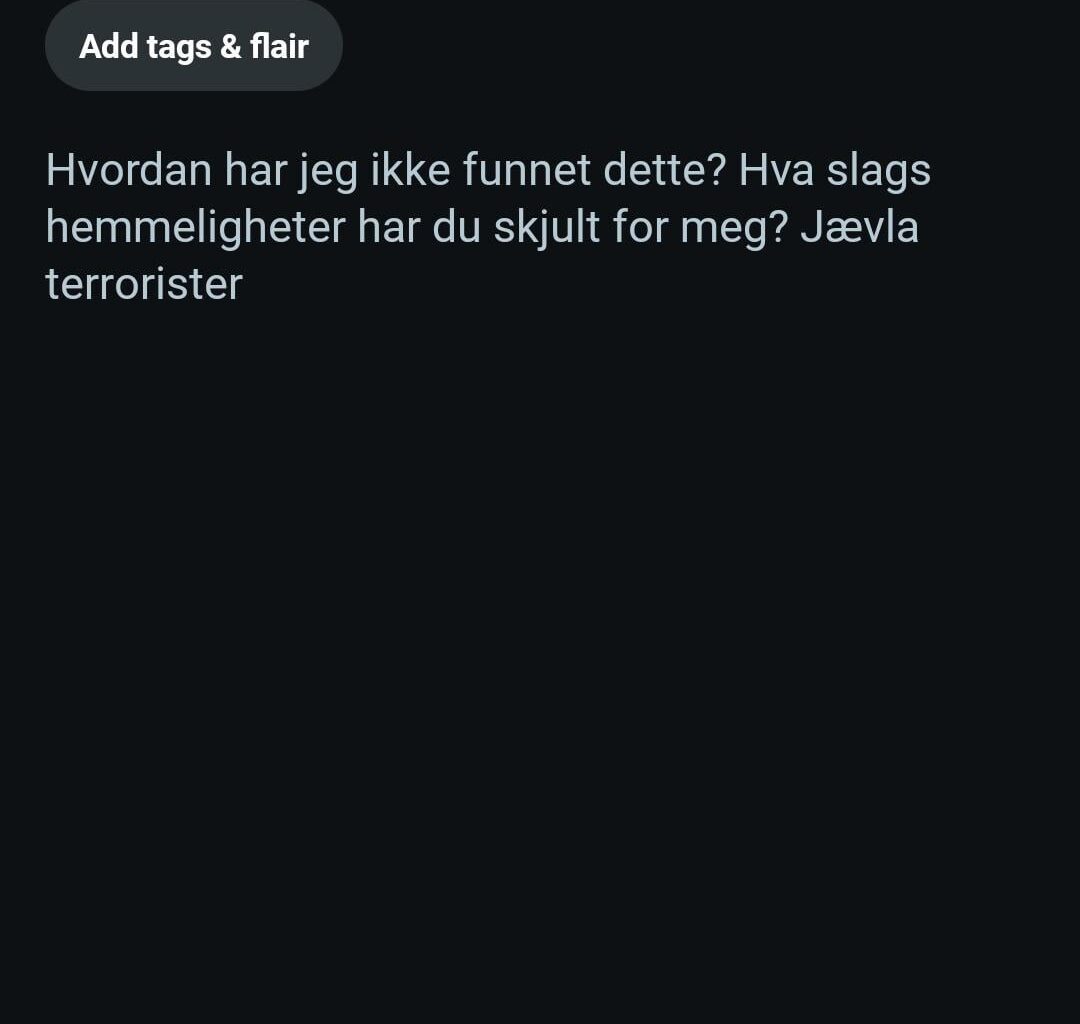
Task: Open the Add tags & flair options
Action: point(194,46)
